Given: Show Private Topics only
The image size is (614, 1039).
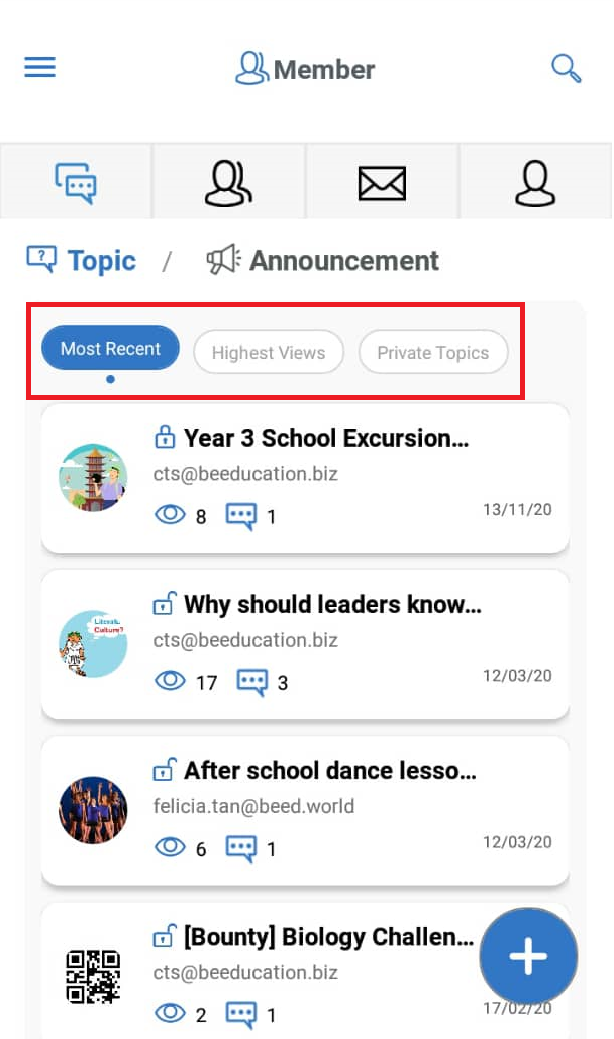Looking at the screenshot, I should [x=433, y=353].
